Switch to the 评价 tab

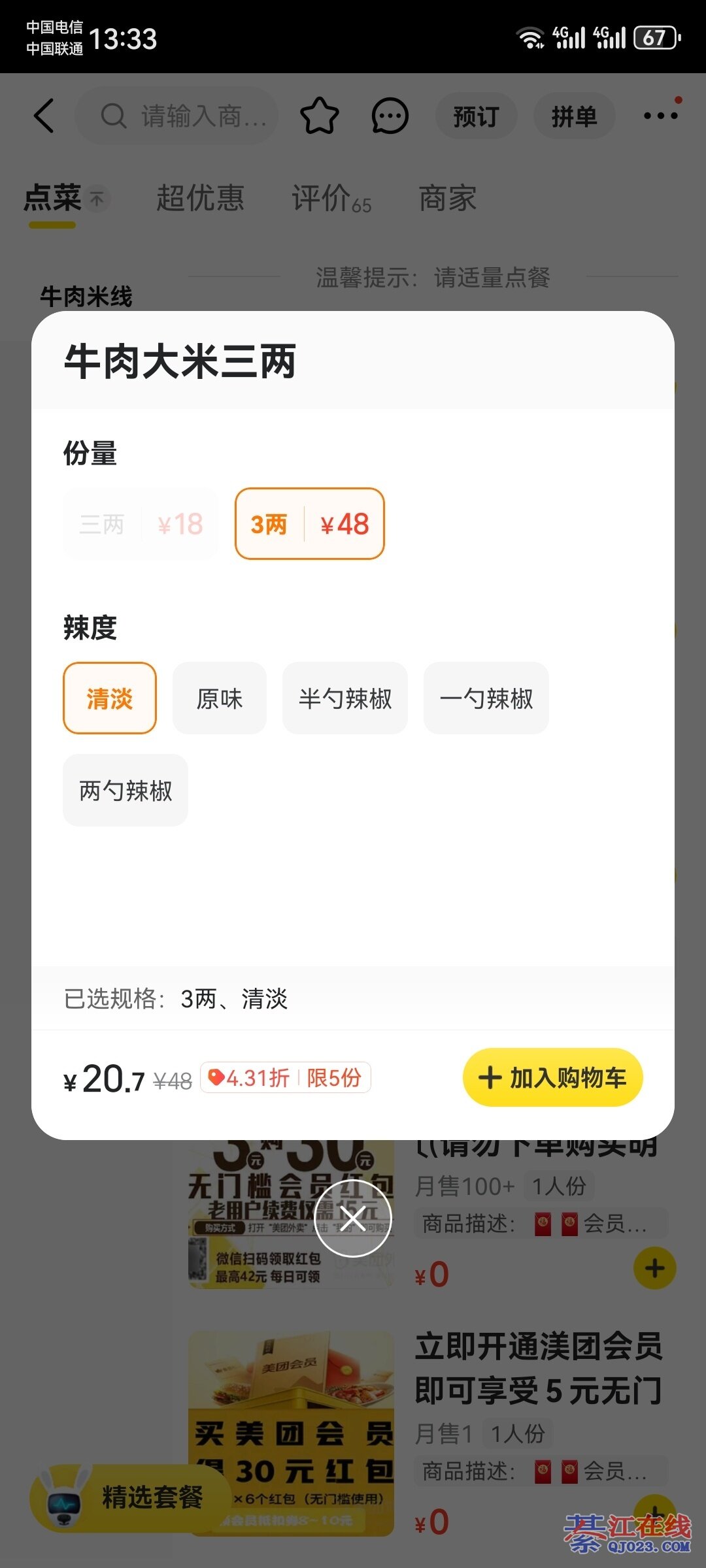point(331,198)
